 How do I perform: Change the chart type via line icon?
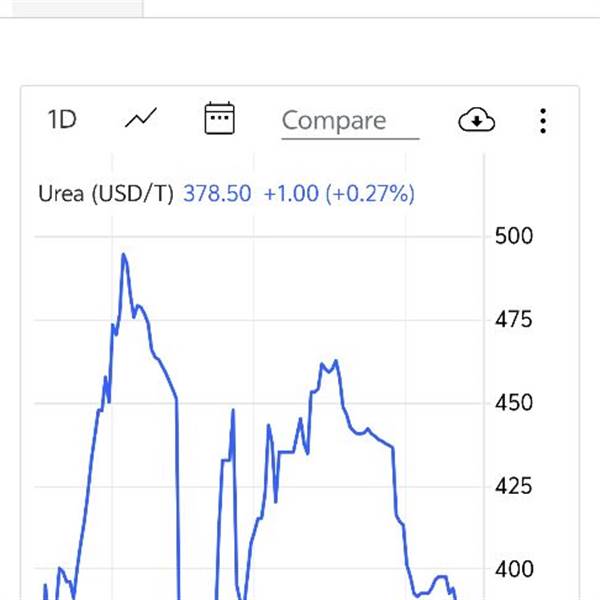click(x=140, y=120)
